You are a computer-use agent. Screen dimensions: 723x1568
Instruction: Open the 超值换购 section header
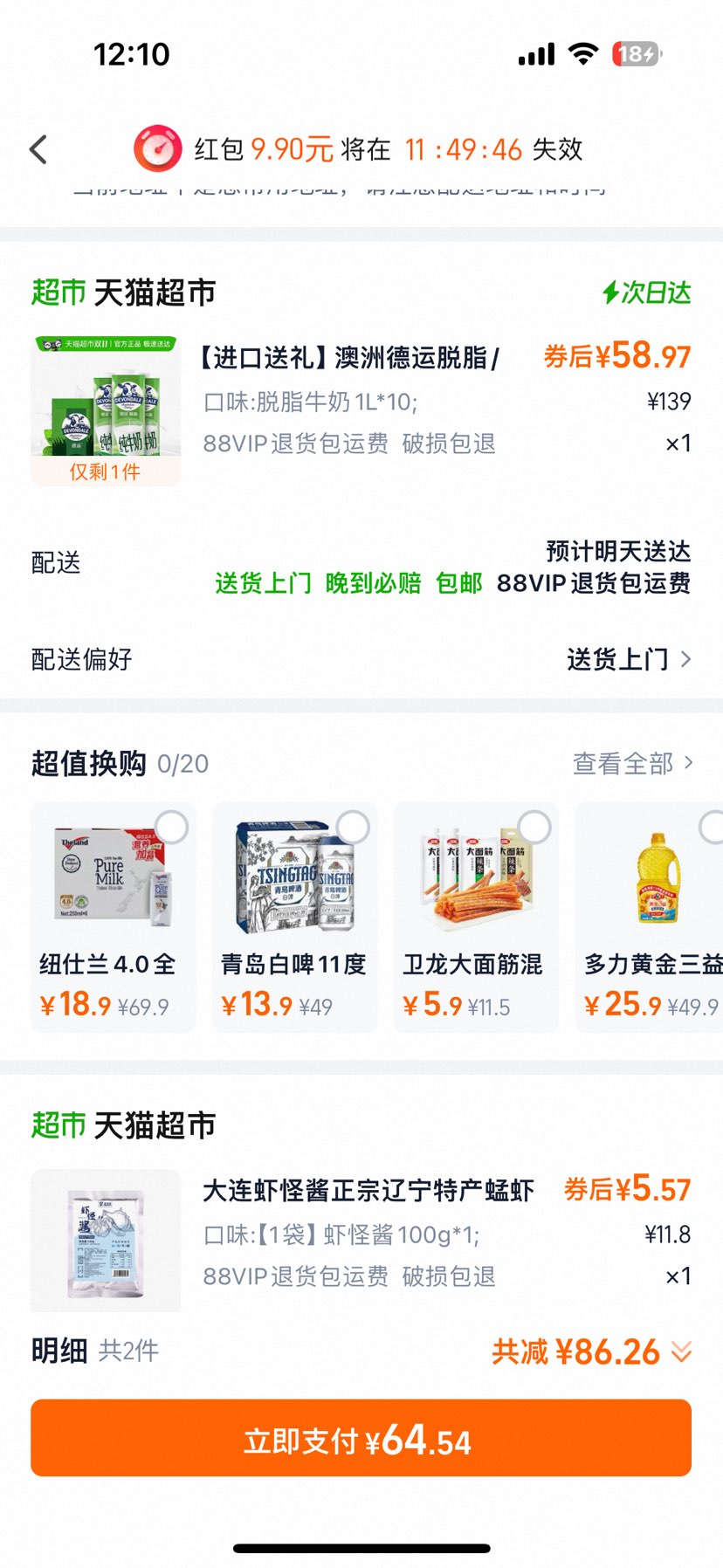[x=87, y=763]
